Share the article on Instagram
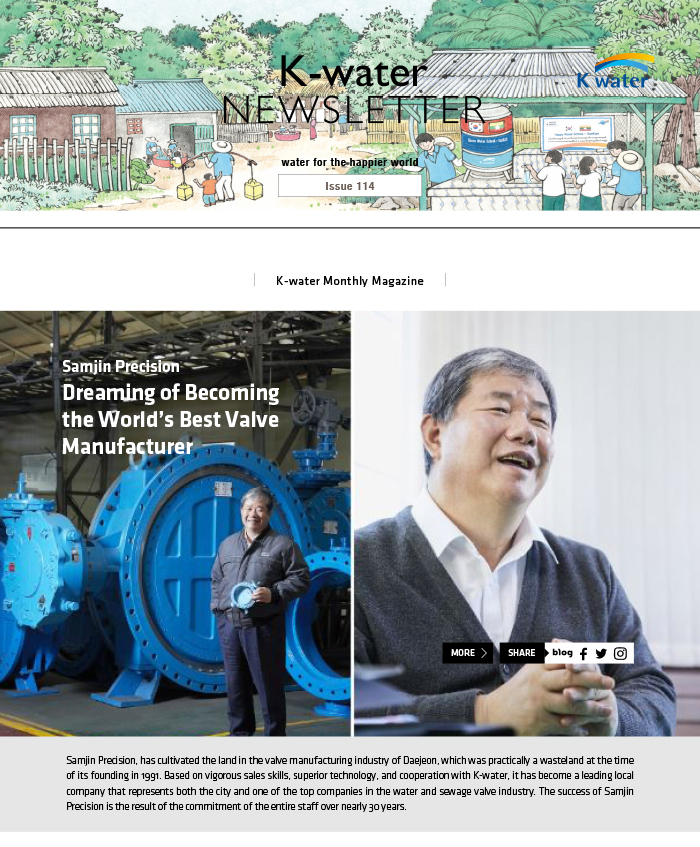This screenshot has width=700, height=847. coord(620,653)
